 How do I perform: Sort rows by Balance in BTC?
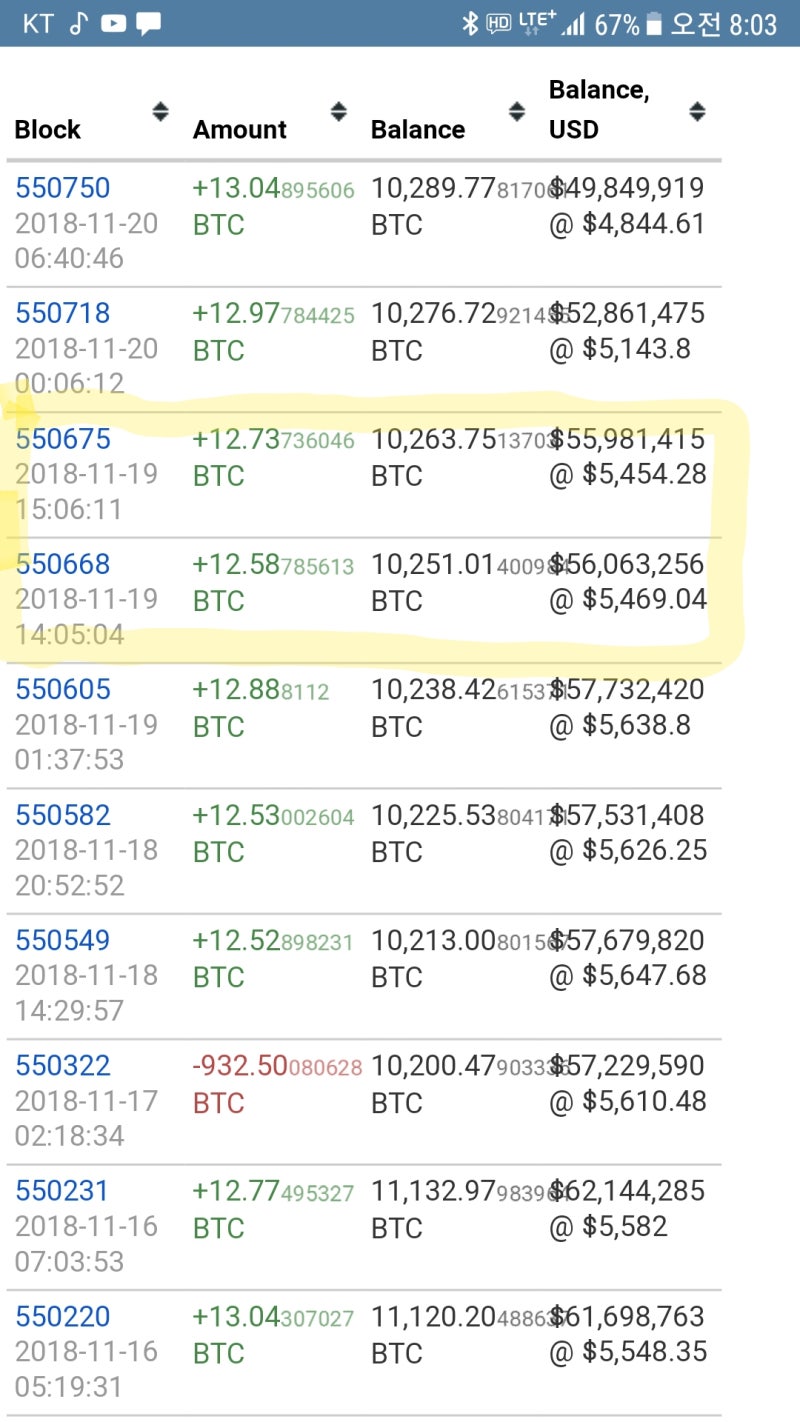(x=517, y=112)
